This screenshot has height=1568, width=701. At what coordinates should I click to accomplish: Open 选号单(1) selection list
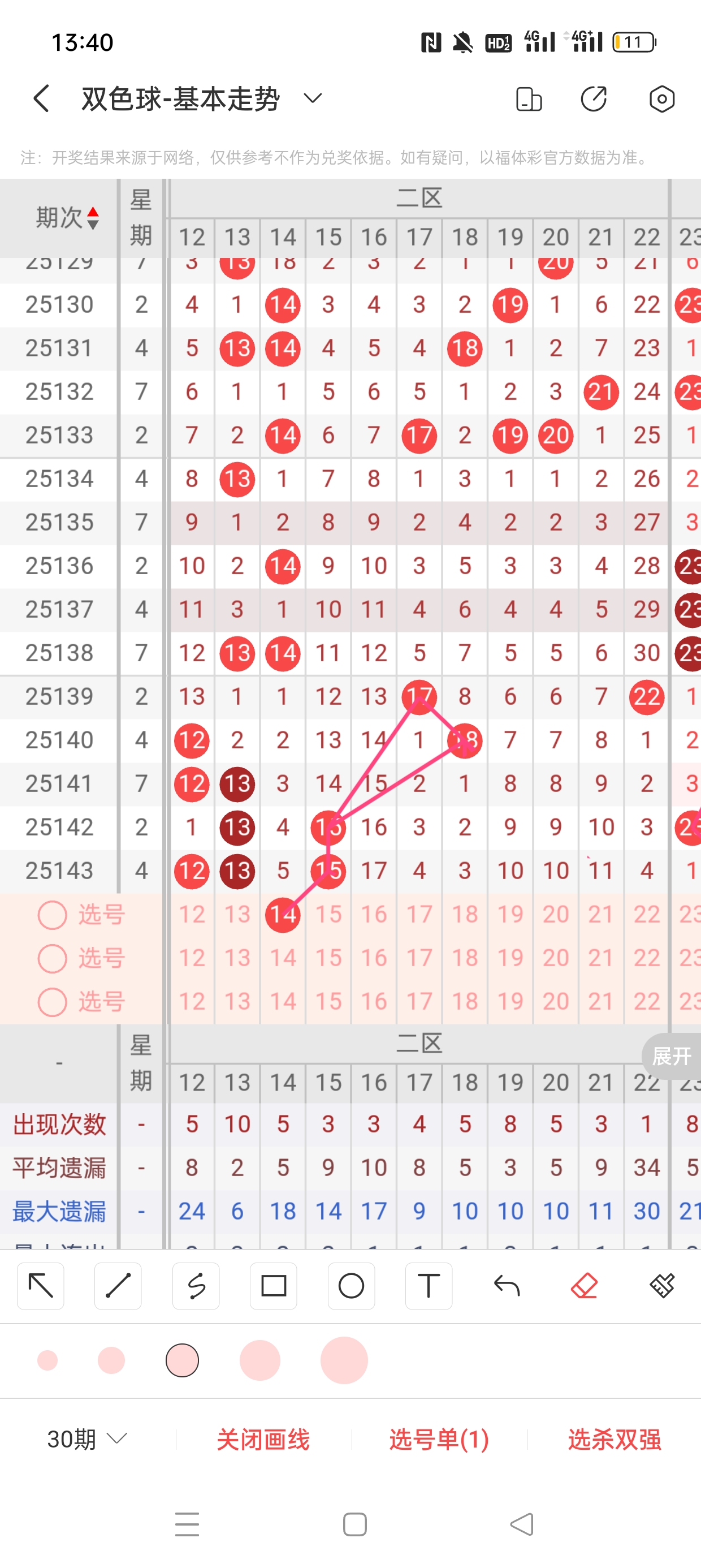439,1439
